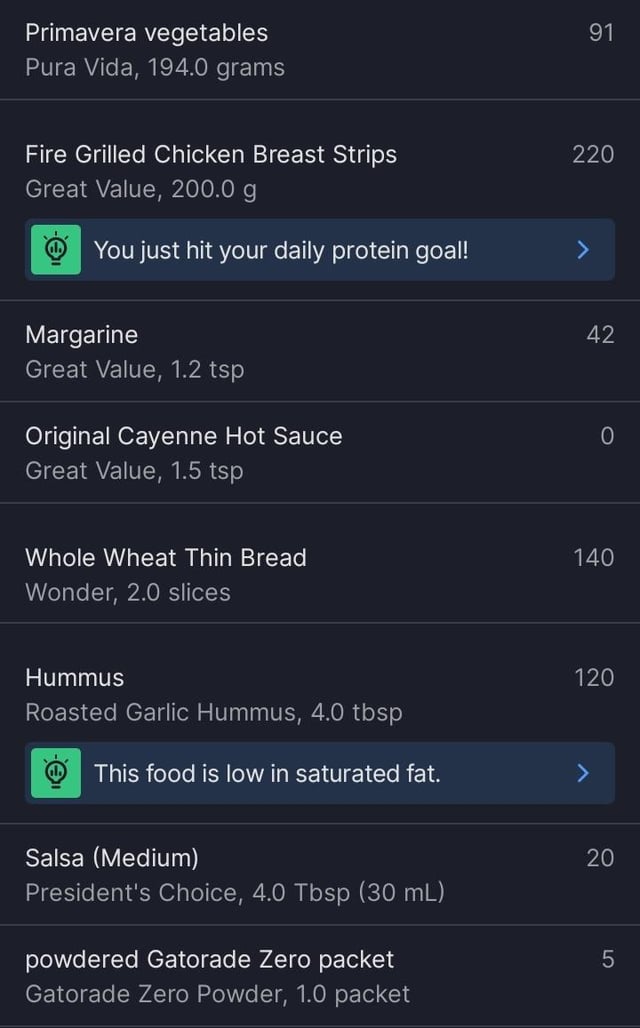This screenshot has width=640, height=1028.
Task: View the low saturated fat insight
Action: point(320,773)
